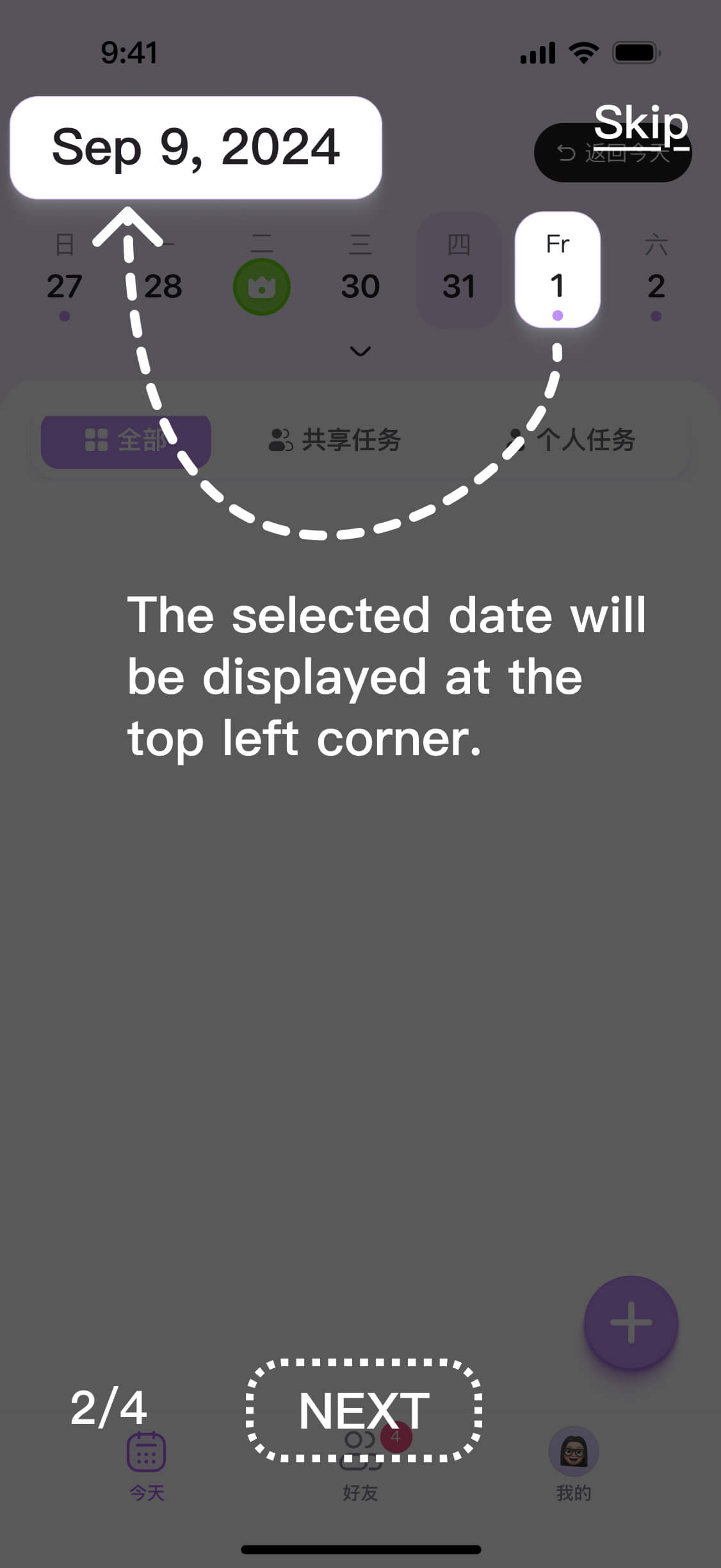Skip the onboarding tutorial
721x1568 pixels.
point(641,123)
